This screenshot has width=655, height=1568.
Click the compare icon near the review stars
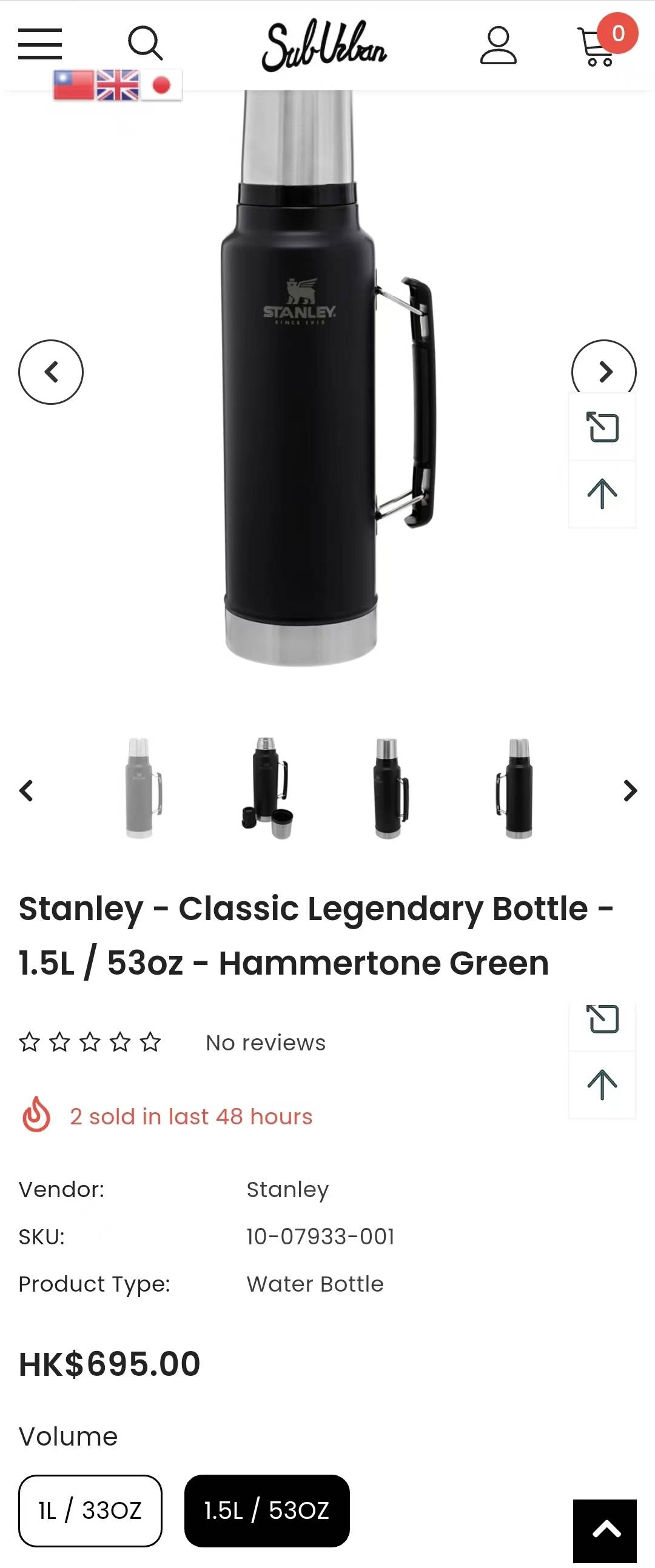pyautogui.click(x=602, y=1018)
